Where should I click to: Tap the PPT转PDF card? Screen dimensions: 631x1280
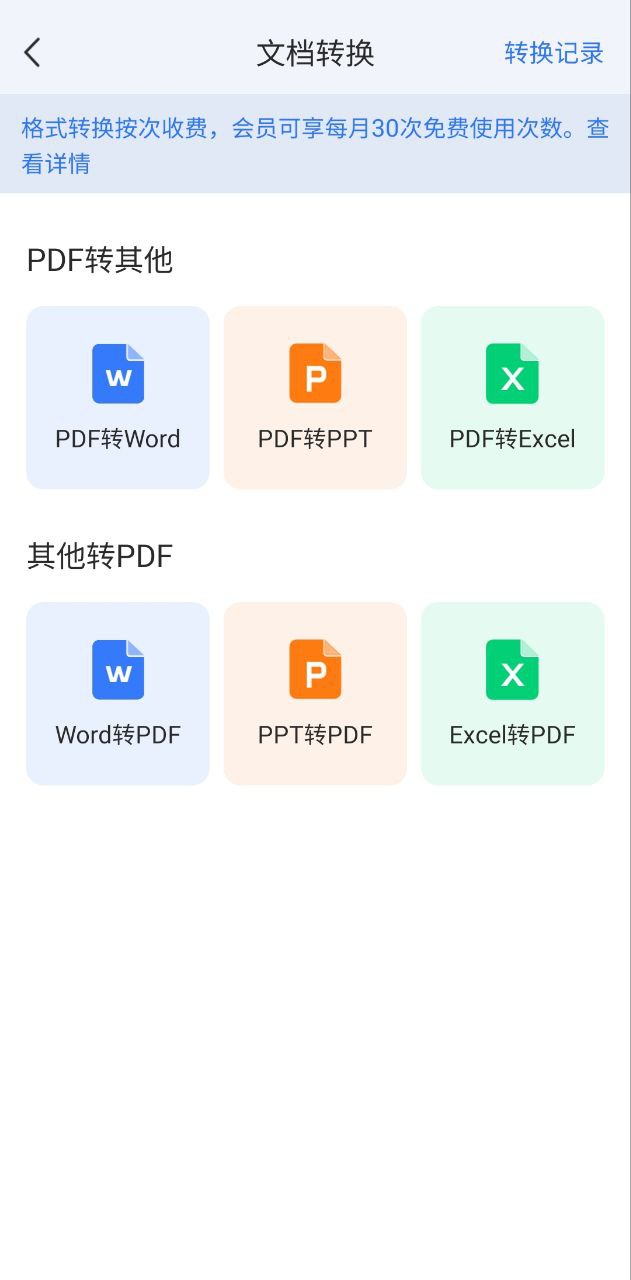(x=315, y=693)
